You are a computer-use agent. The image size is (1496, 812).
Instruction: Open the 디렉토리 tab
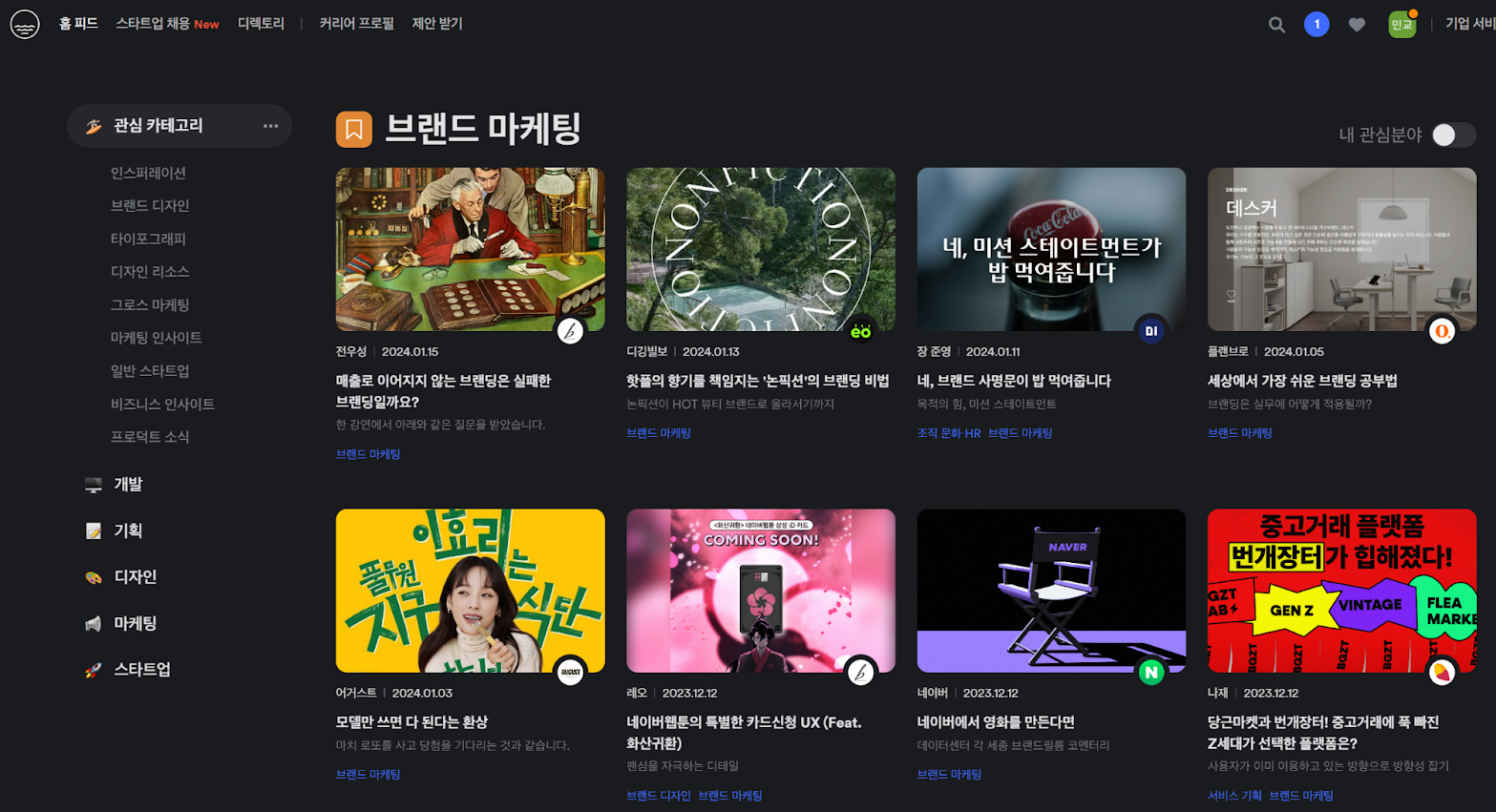click(261, 24)
